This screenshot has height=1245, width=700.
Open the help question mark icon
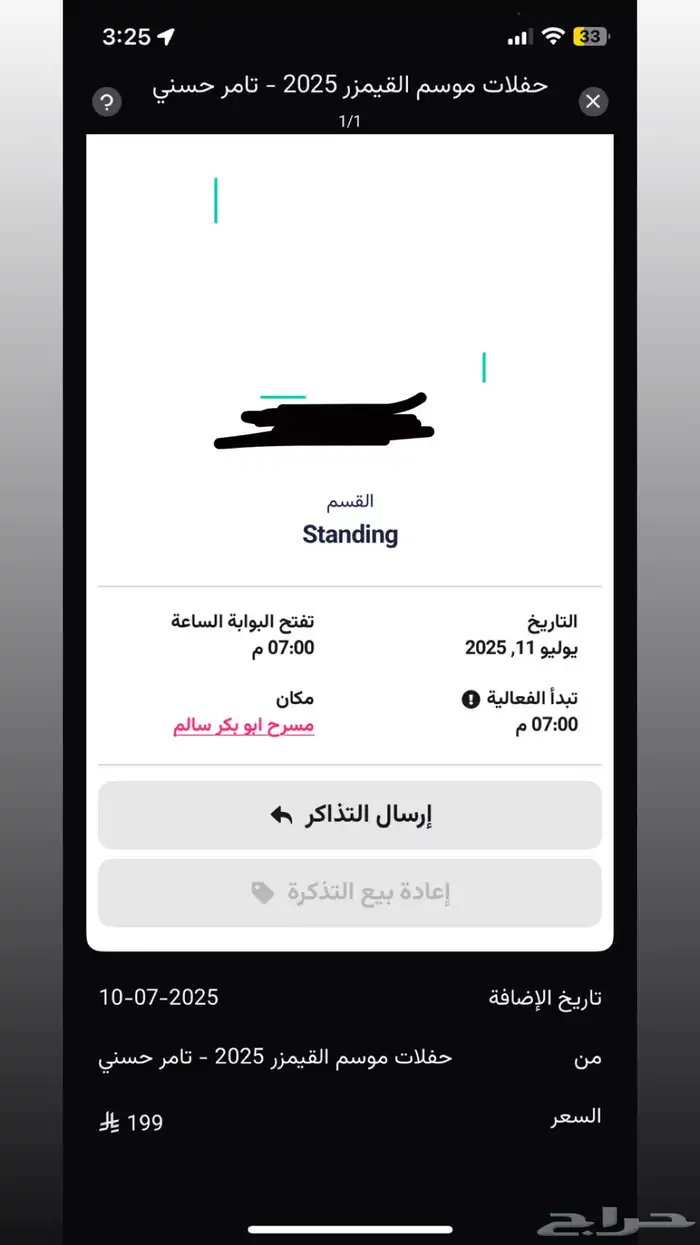[x=107, y=101]
